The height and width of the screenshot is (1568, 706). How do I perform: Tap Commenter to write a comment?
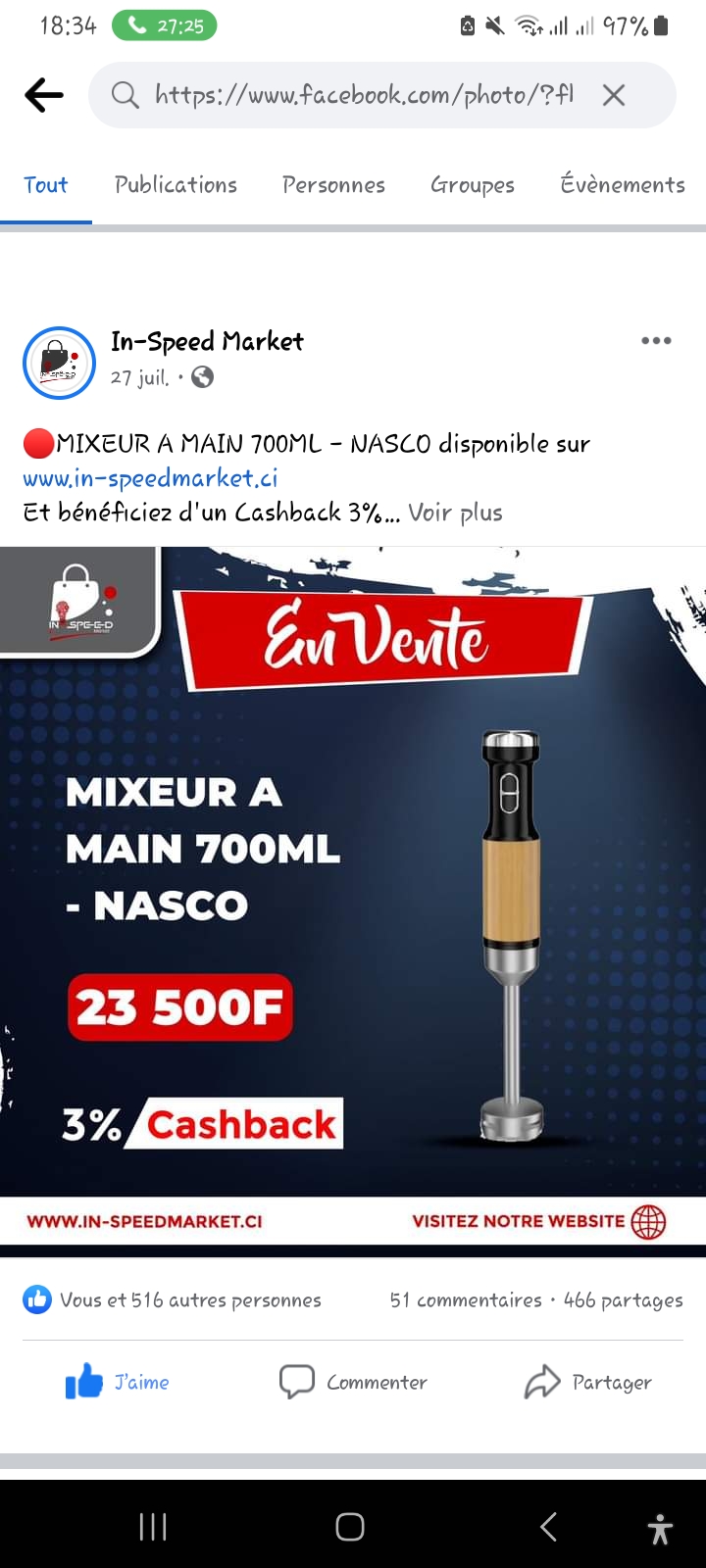(353, 1382)
